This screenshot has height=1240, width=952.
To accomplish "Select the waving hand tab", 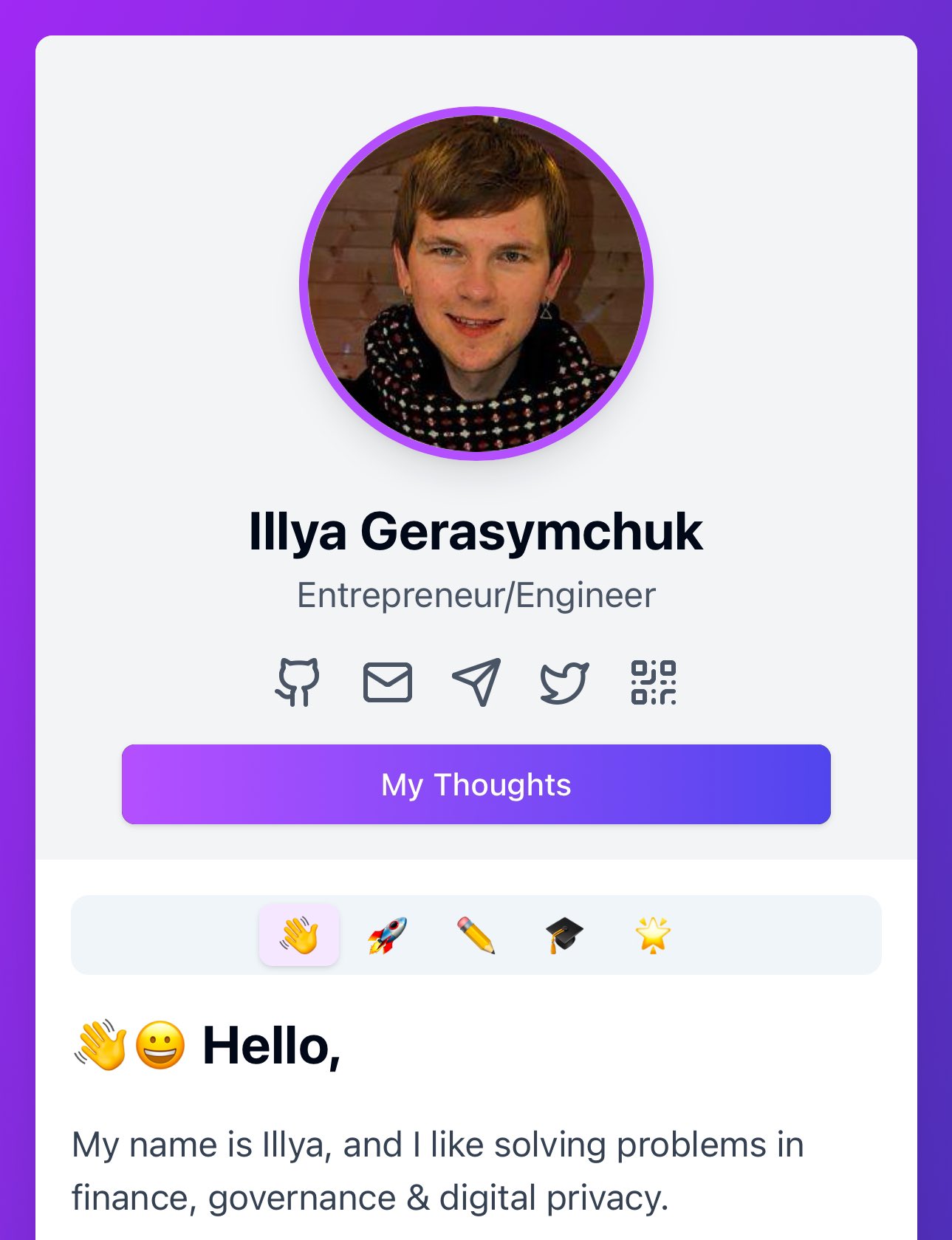I will click(x=299, y=935).
